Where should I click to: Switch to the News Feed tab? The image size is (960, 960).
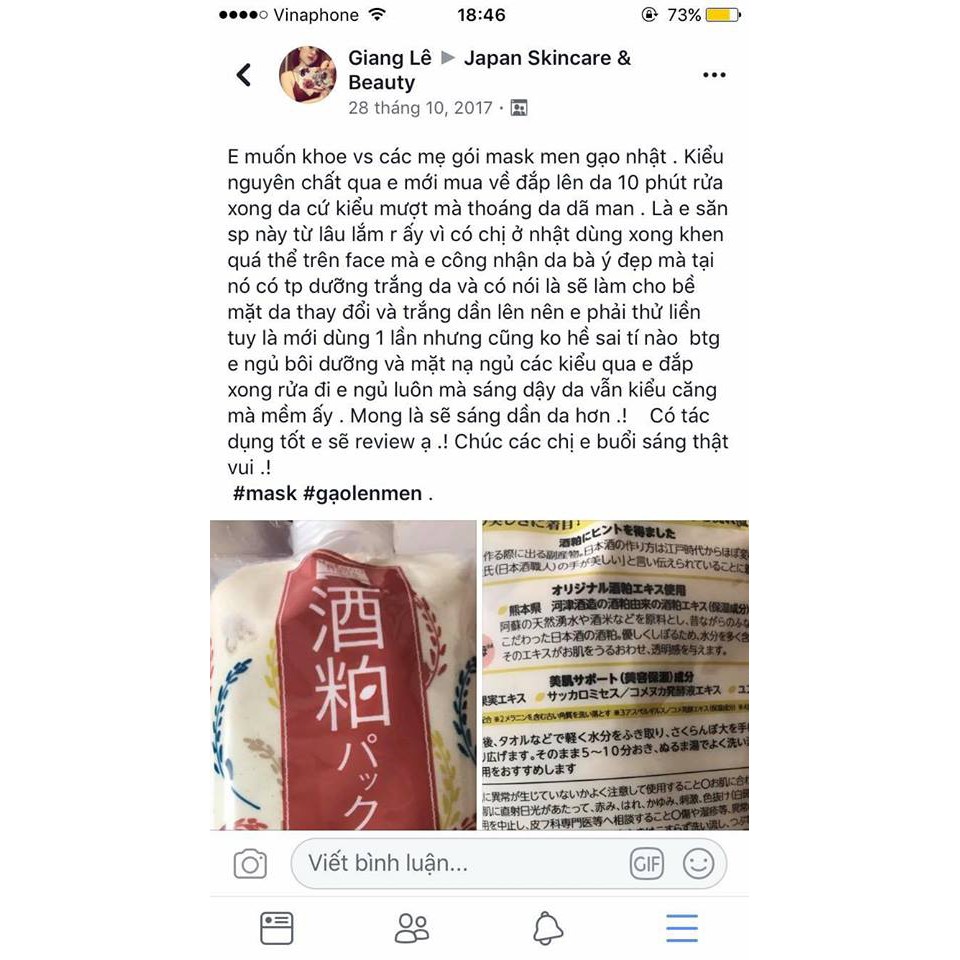pyautogui.click(x=277, y=928)
